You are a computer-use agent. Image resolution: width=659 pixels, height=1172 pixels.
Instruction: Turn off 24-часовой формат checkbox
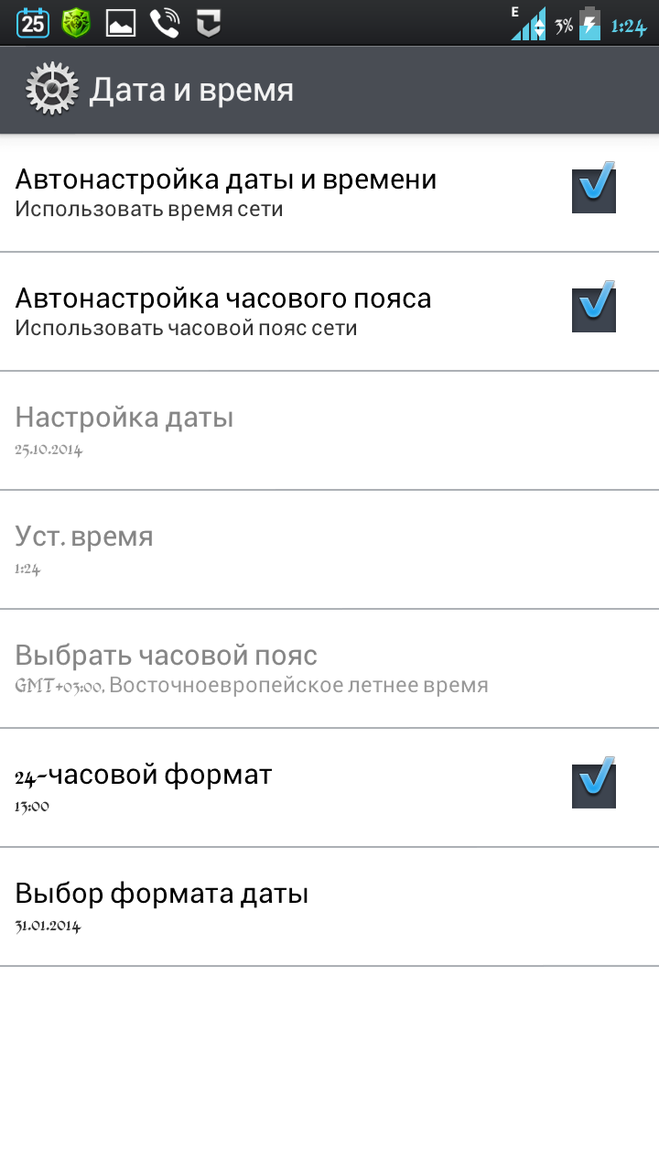[594, 784]
